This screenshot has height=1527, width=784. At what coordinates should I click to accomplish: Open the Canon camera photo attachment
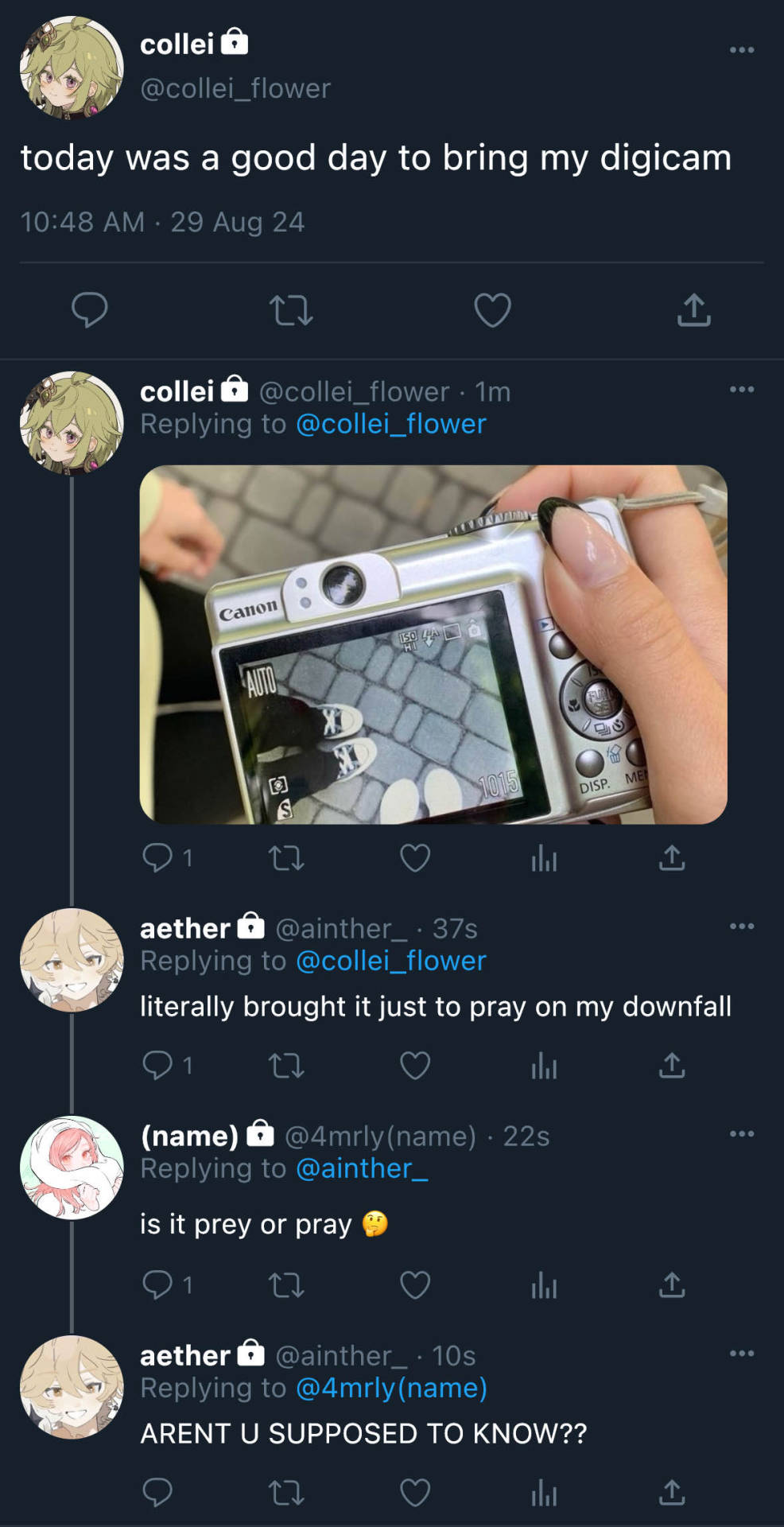[433, 644]
